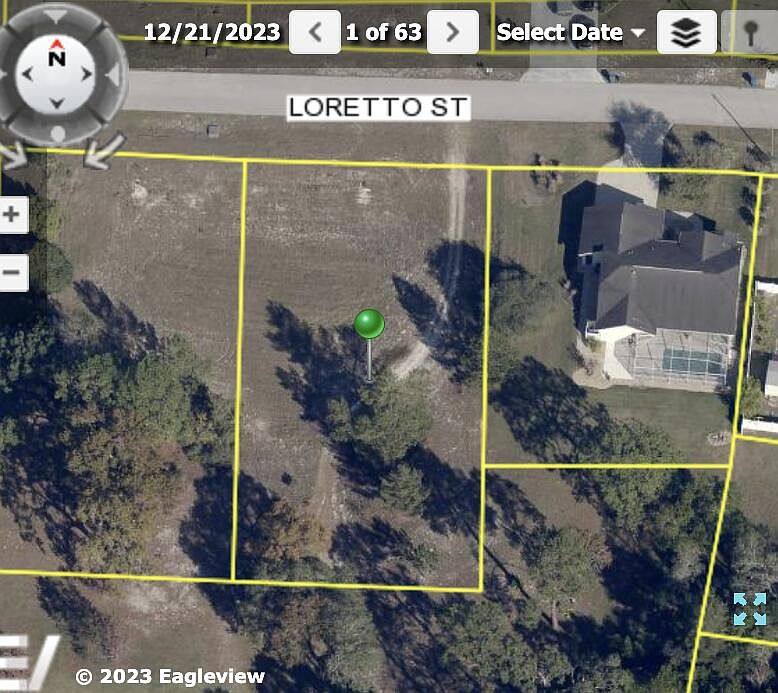Expand the map to fullscreen
778x693 pixels.
tap(749, 608)
